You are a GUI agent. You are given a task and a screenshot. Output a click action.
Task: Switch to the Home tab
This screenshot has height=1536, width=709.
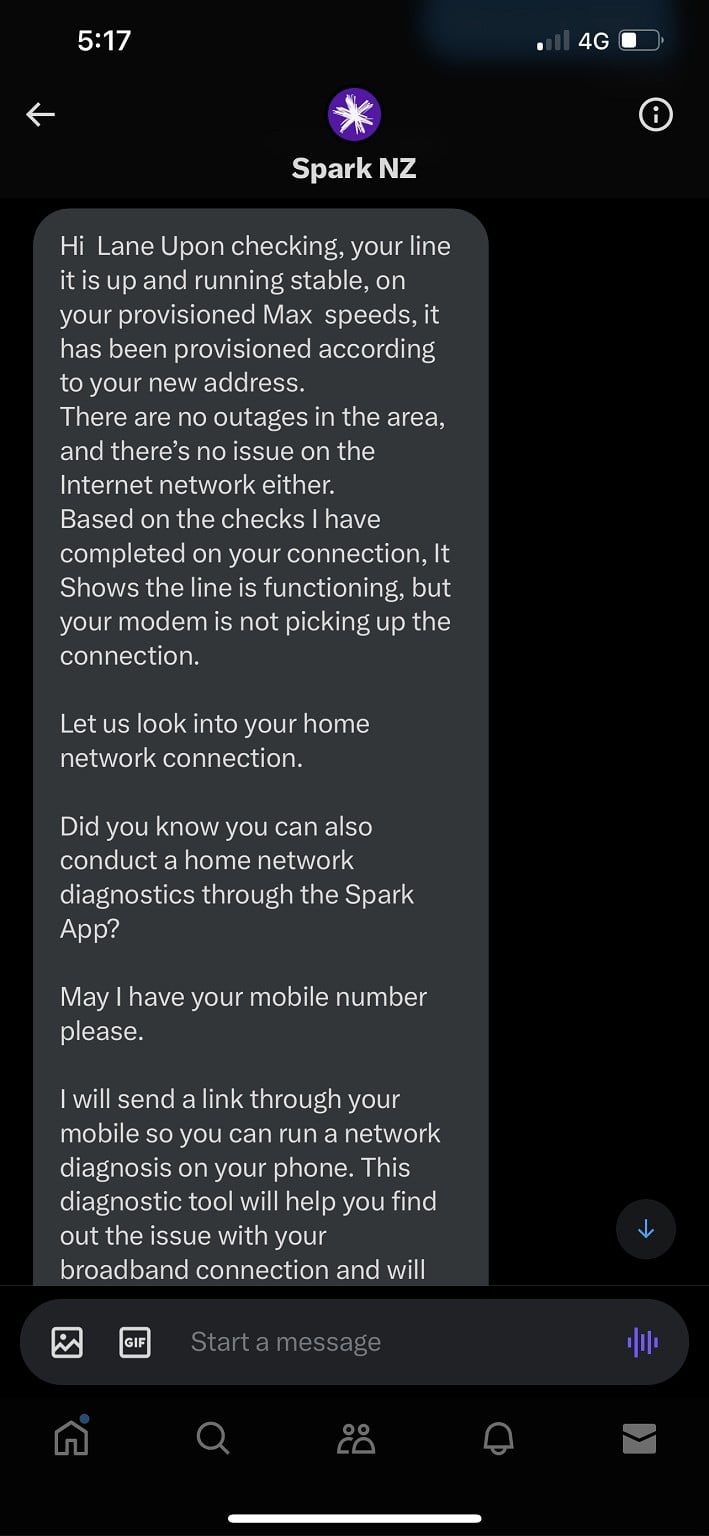70,1438
